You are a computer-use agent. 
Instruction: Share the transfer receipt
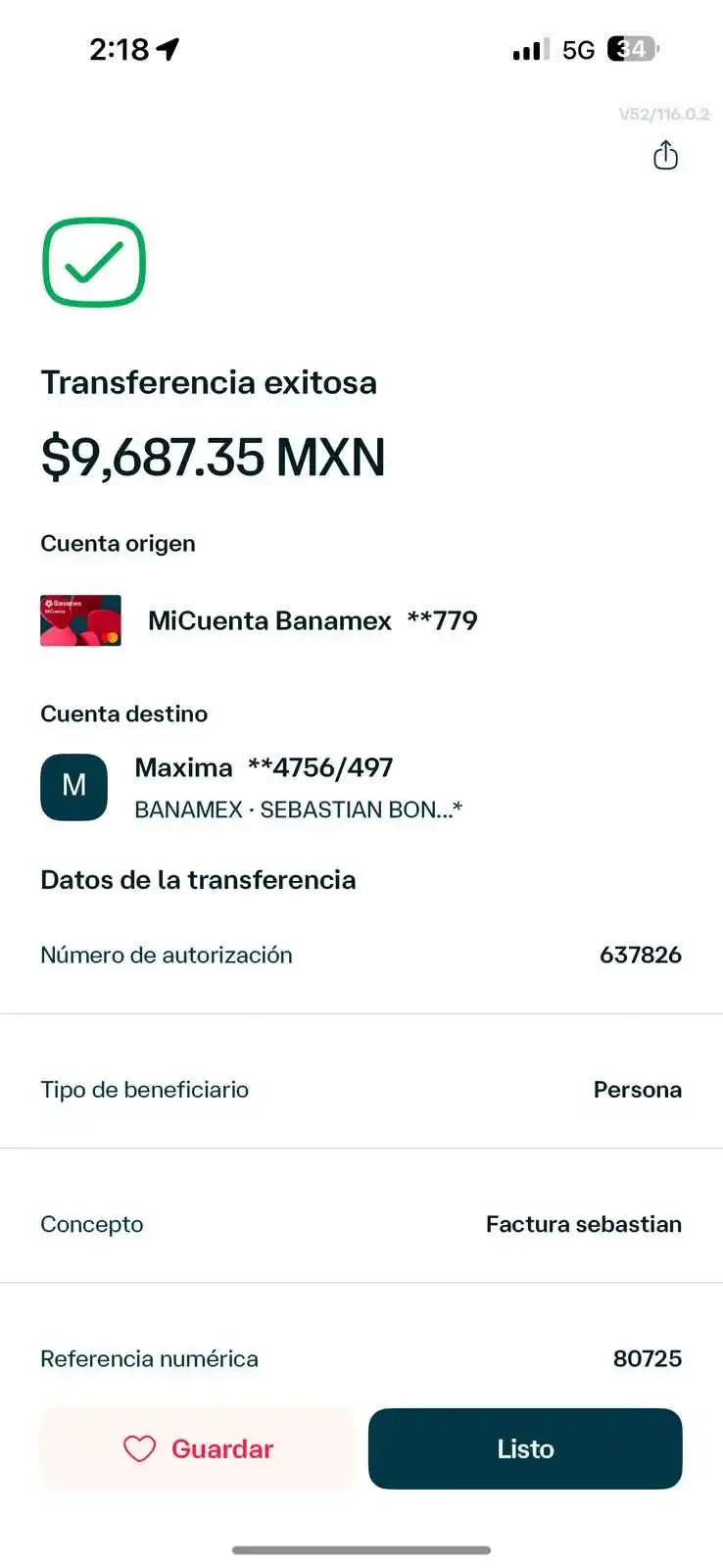pyautogui.click(x=665, y=156)
